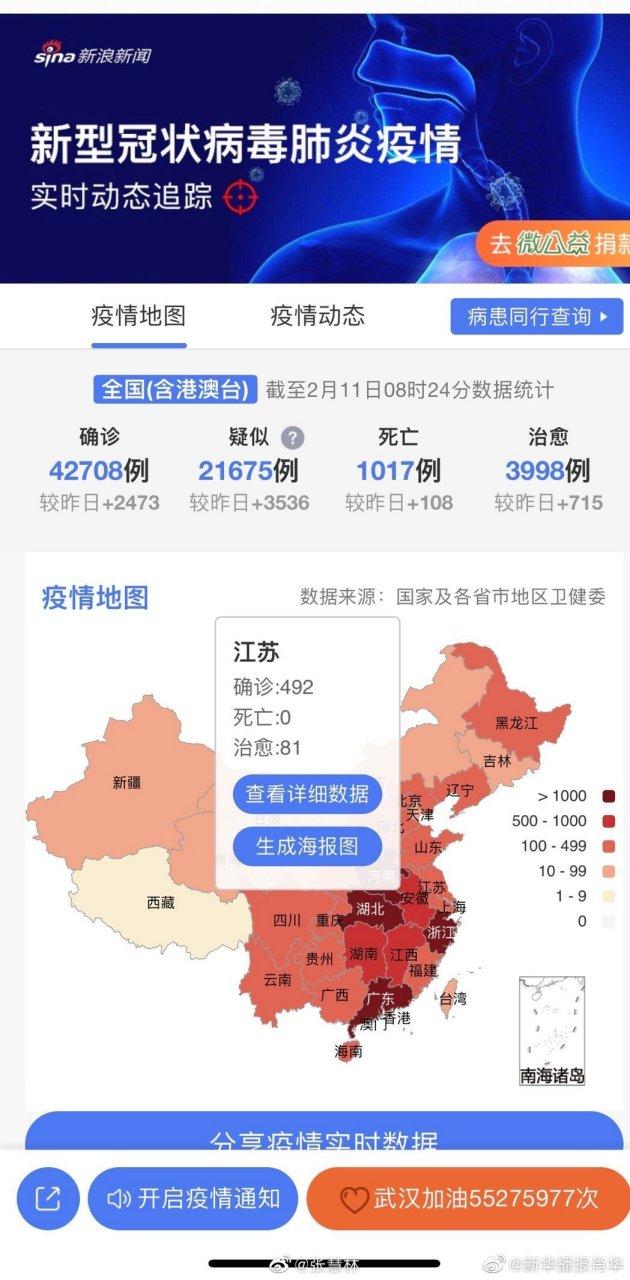
Task: Select 新疆 province on the map
Action: (x=126, y=782)
